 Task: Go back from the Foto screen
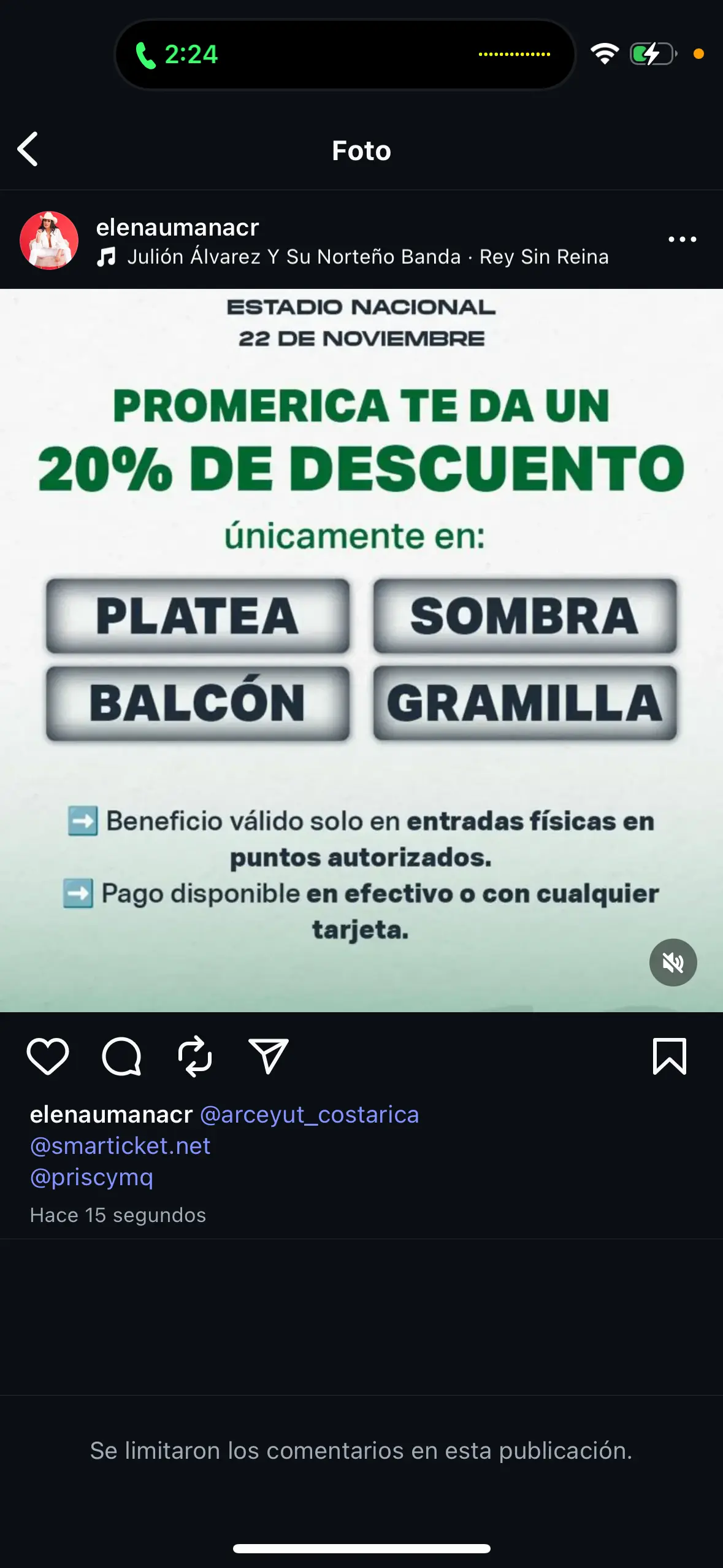point(28,149)
